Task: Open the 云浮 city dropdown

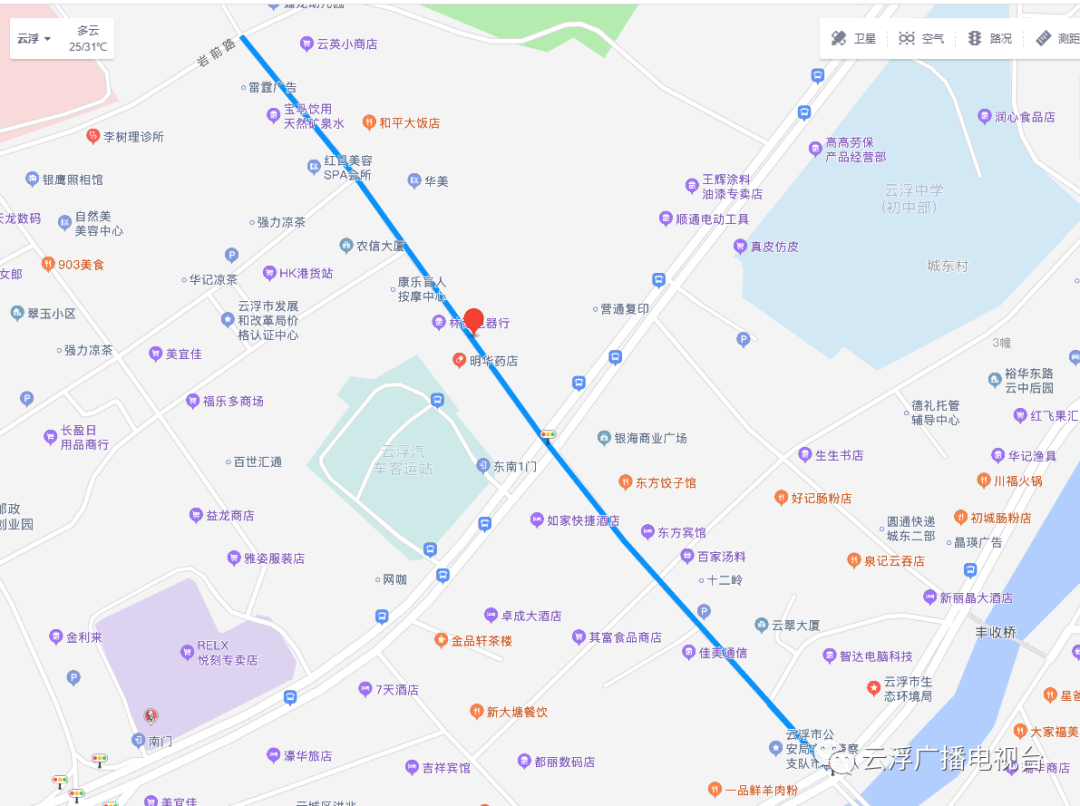Action: pos(33,38)
